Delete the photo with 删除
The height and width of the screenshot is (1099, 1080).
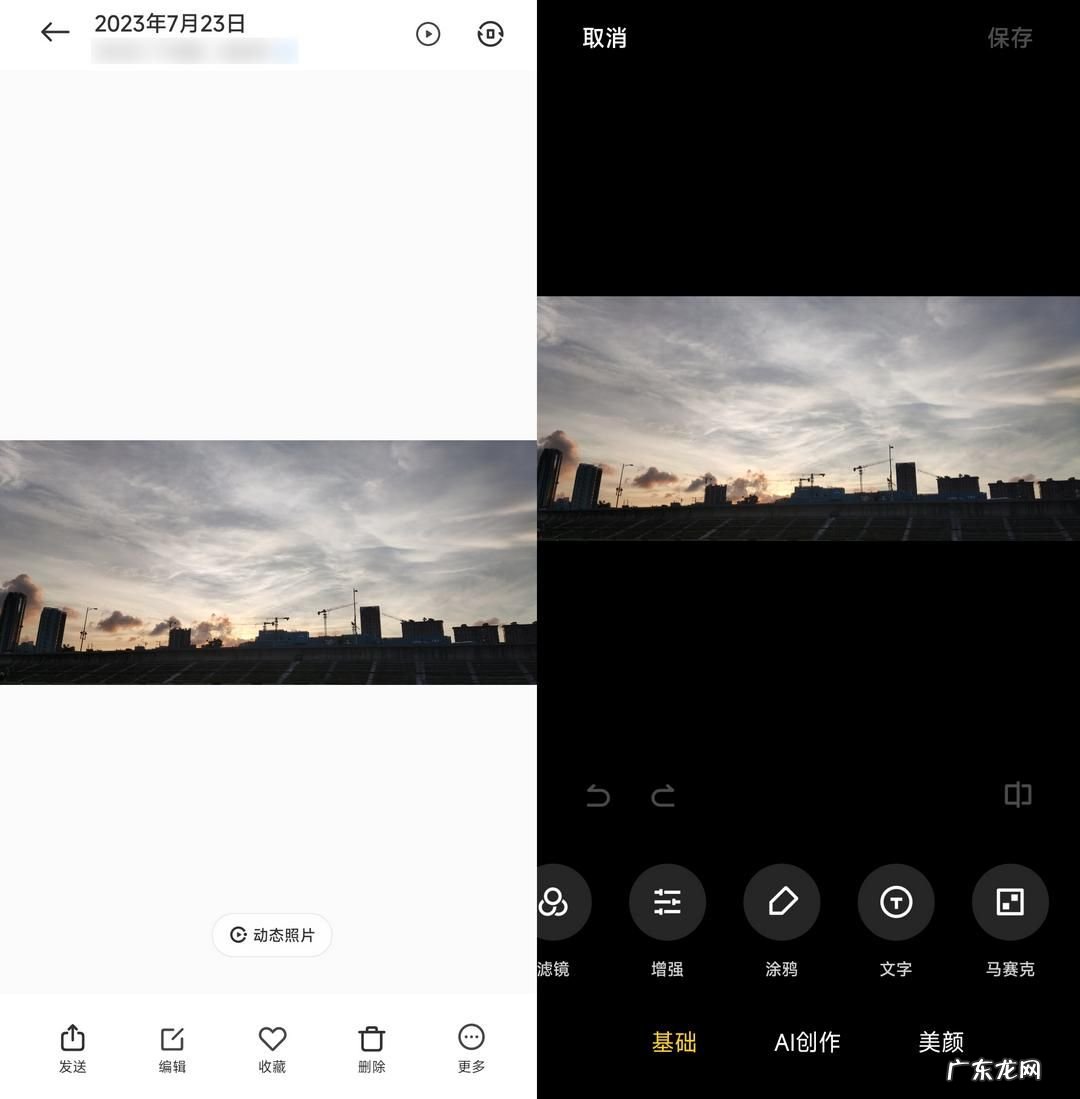coord(372,1048)
